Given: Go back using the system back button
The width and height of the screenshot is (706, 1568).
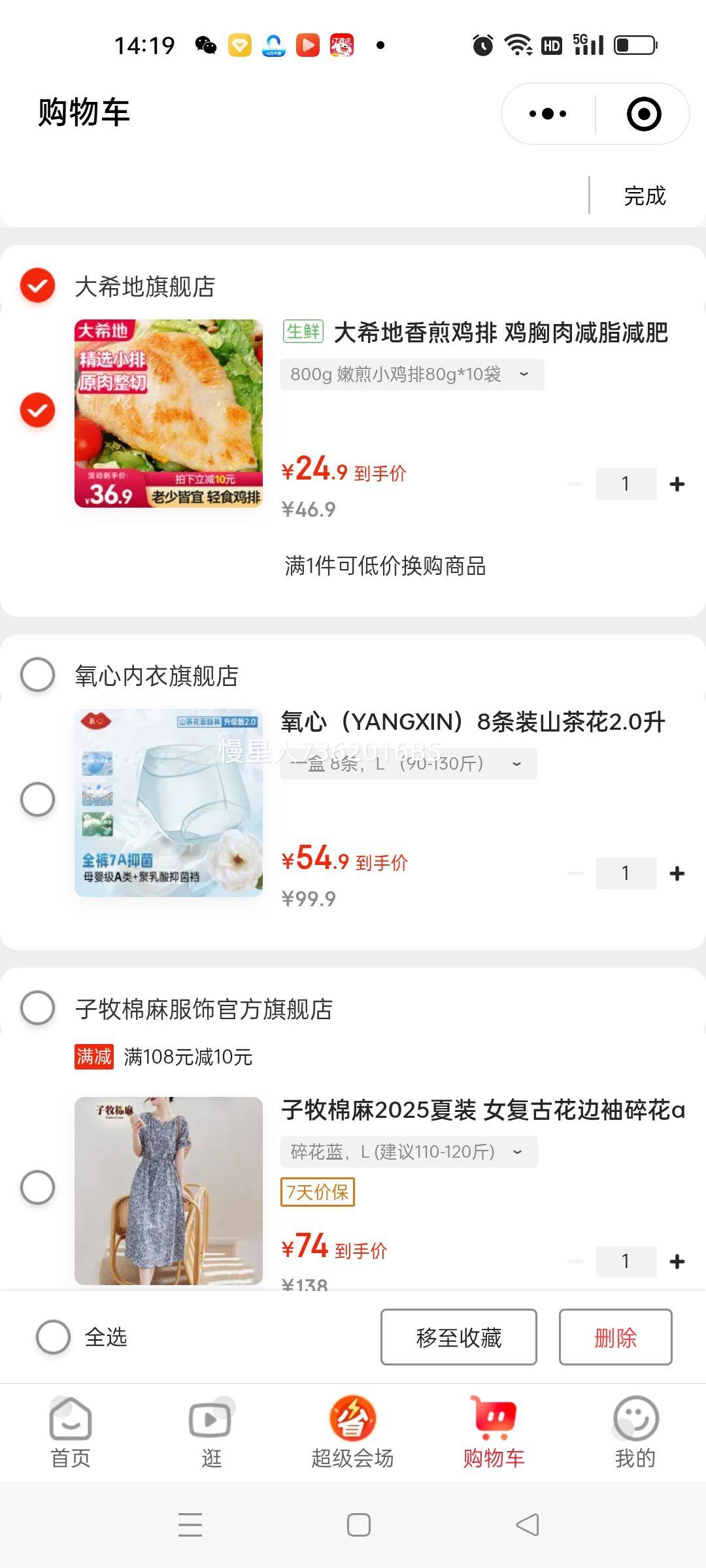Looking at the screenshot, I should click(527, 1525).
